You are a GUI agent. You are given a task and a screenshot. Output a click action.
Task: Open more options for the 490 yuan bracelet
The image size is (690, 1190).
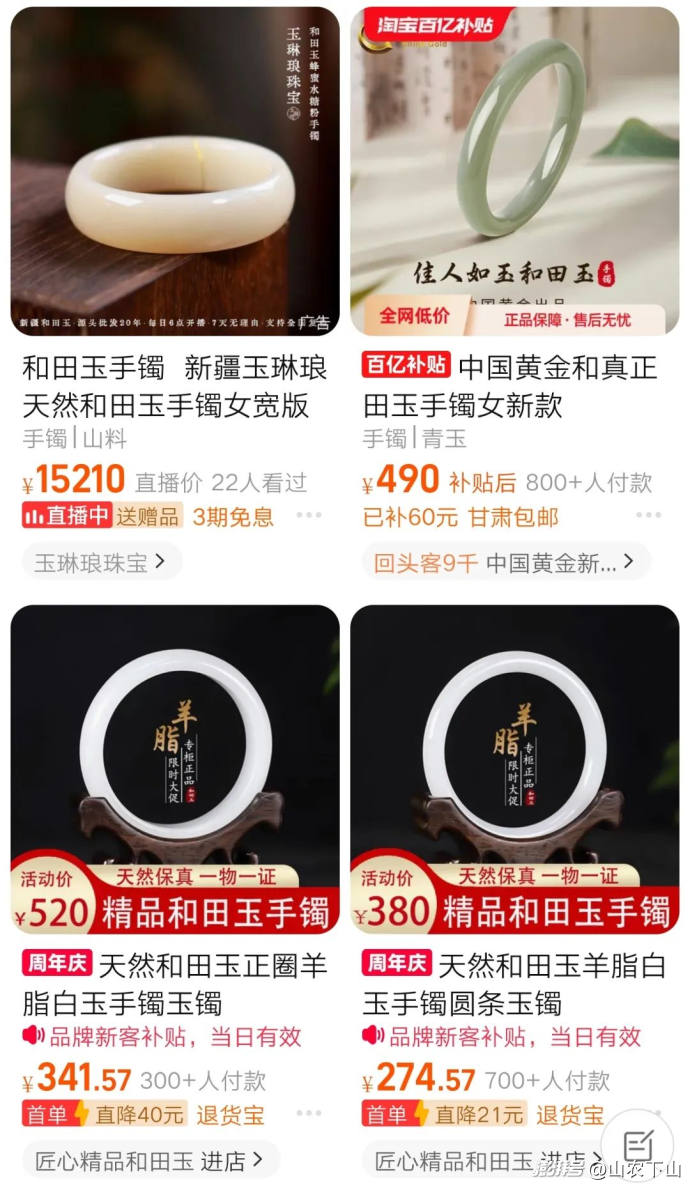[x=649, y=515]
